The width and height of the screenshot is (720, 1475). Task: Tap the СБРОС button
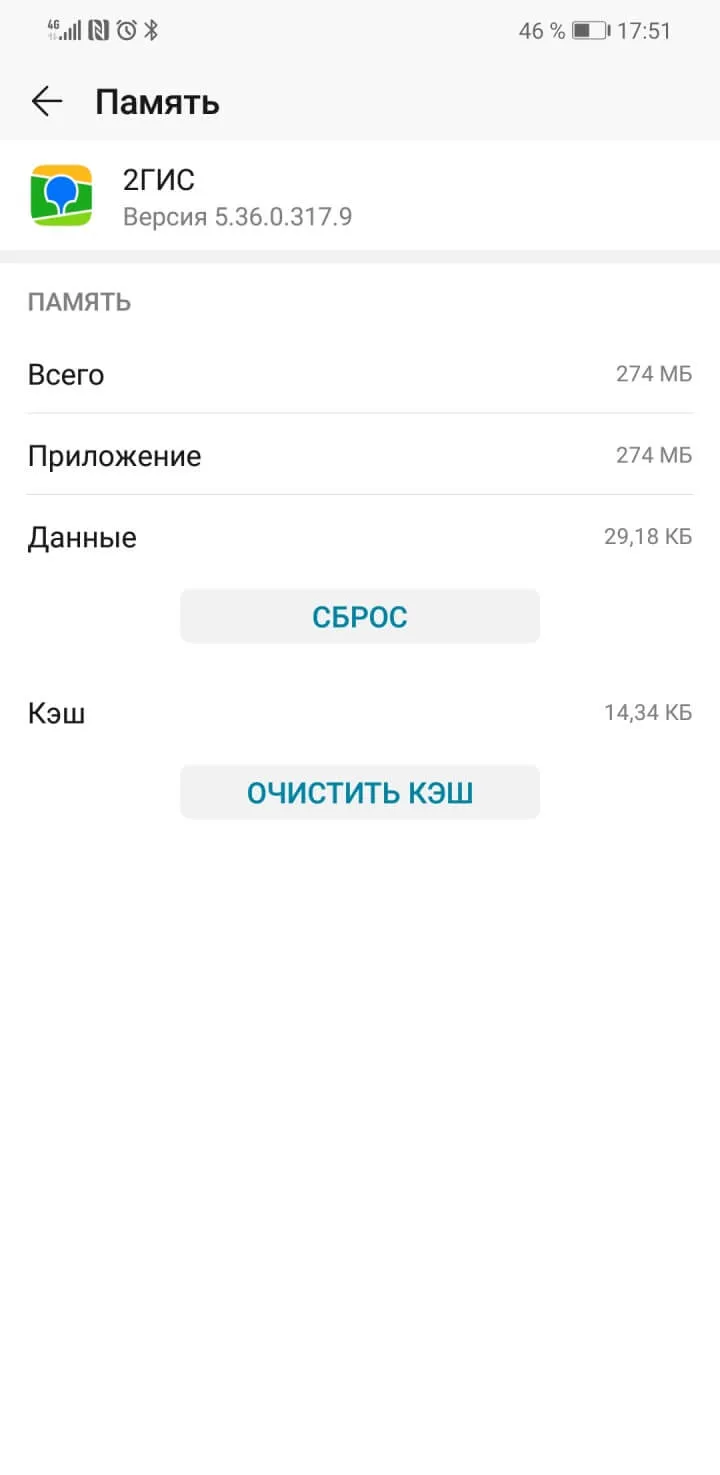click(360, 616)
